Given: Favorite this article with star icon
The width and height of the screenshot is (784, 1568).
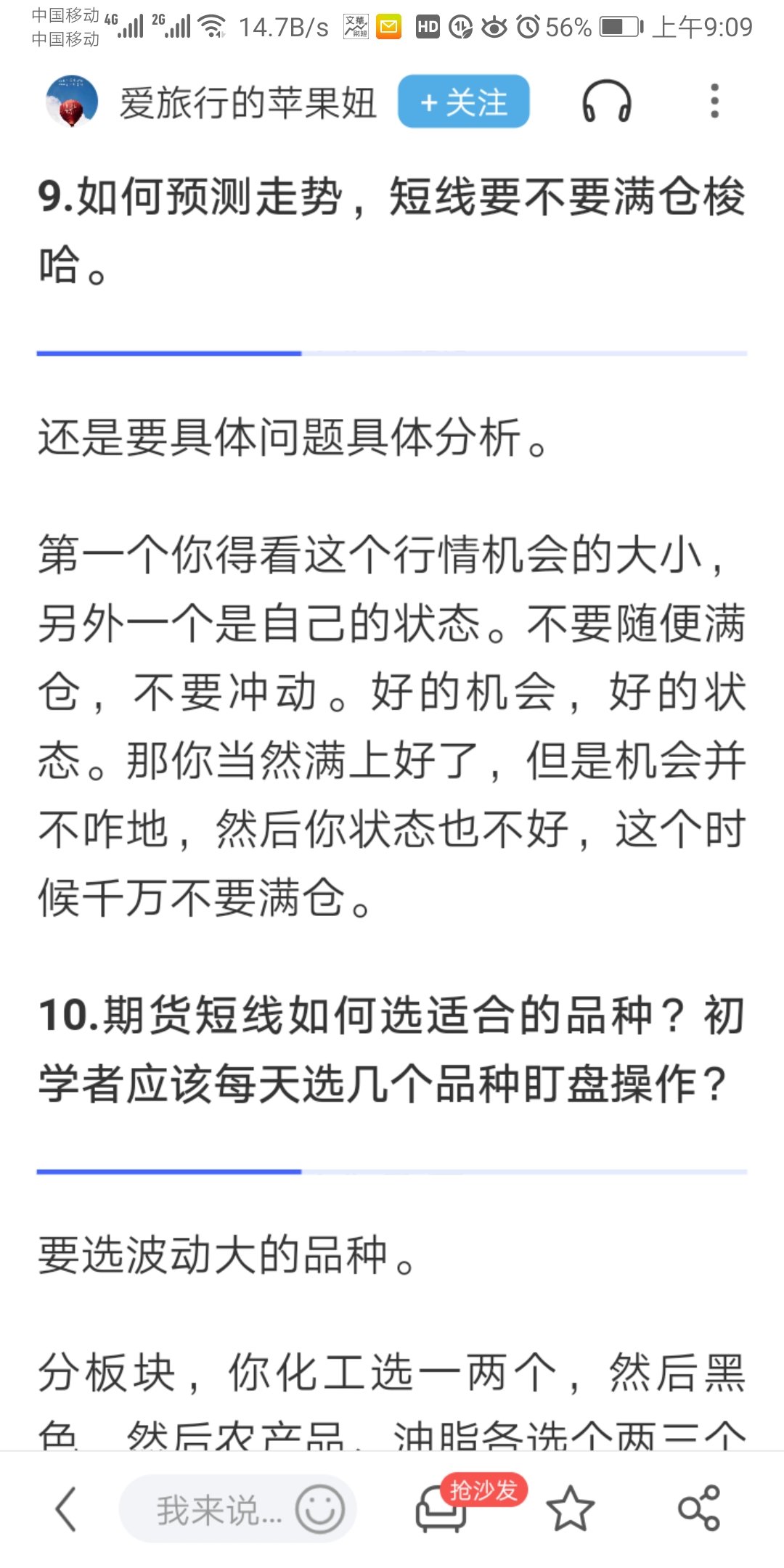Looking at the screenshot, I should tap(571, 1509).
